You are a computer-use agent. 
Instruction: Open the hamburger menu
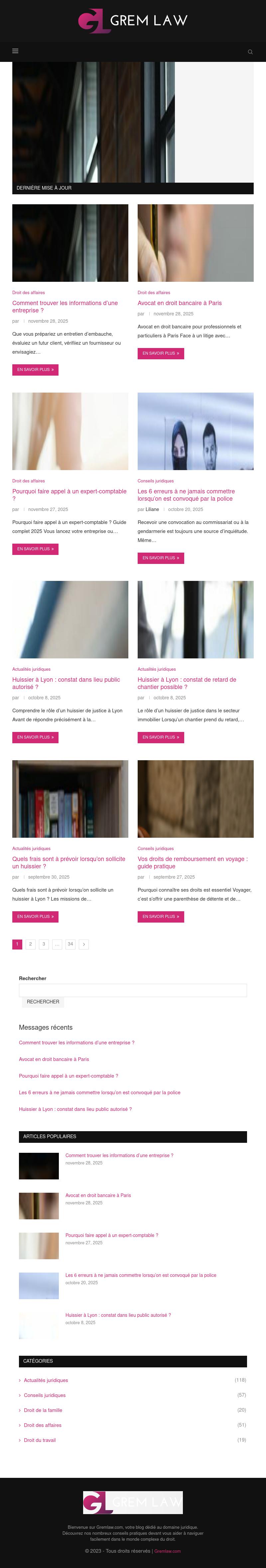point(15,51)
